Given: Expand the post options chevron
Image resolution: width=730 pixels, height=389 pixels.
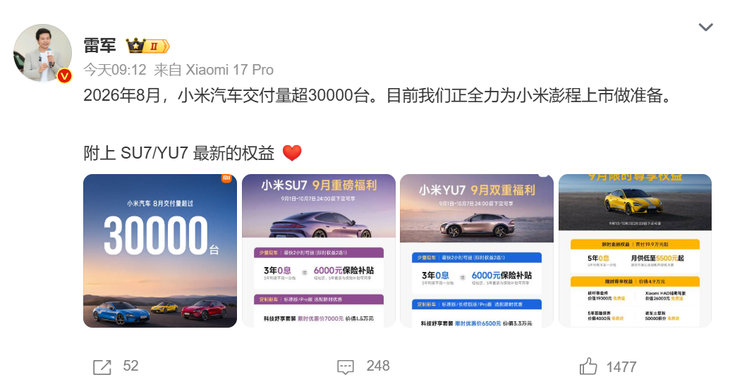Looking at the screenshot, I should coord(706,27).
